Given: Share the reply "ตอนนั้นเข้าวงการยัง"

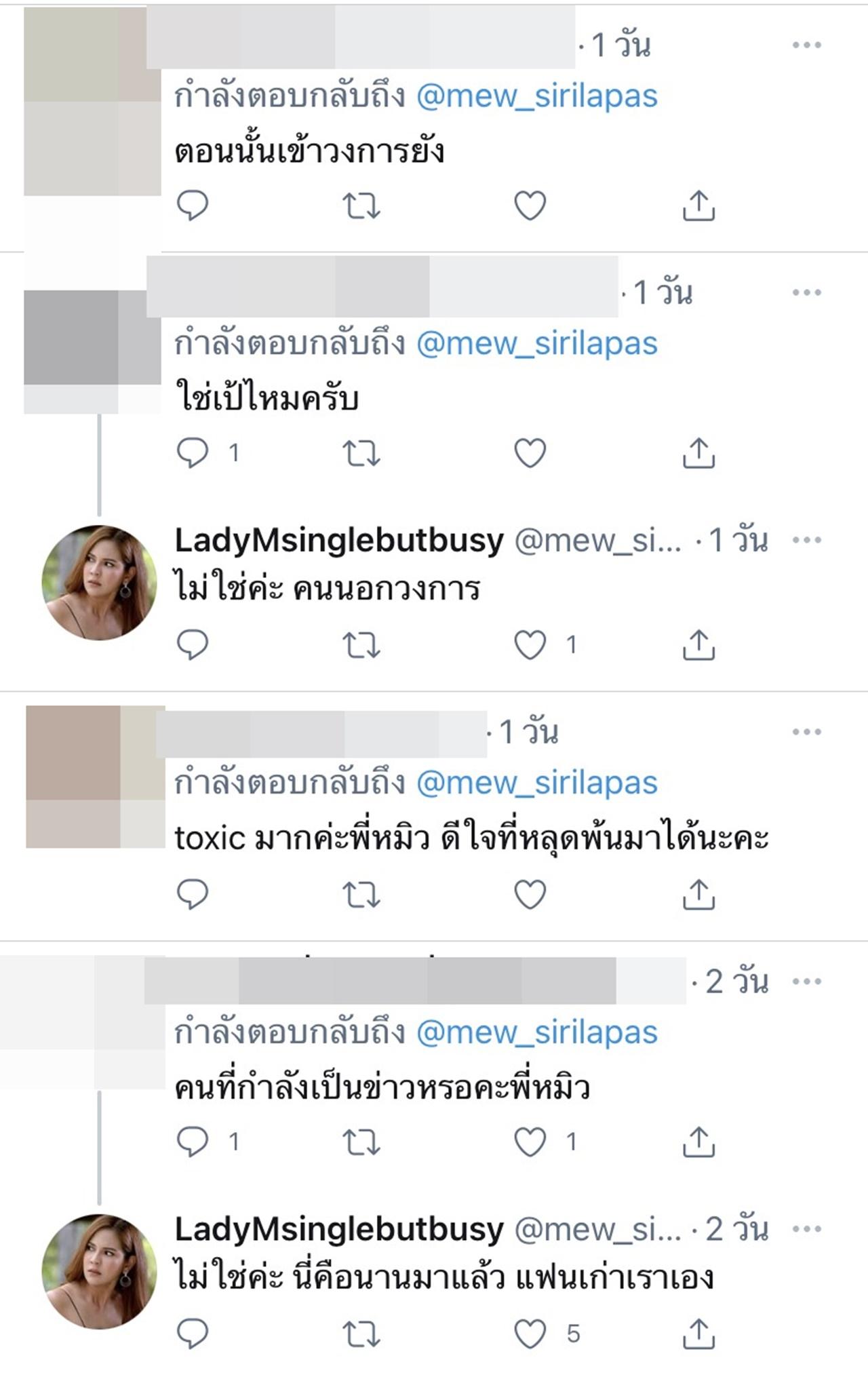Looking at the screenshot, I should 698,206.
